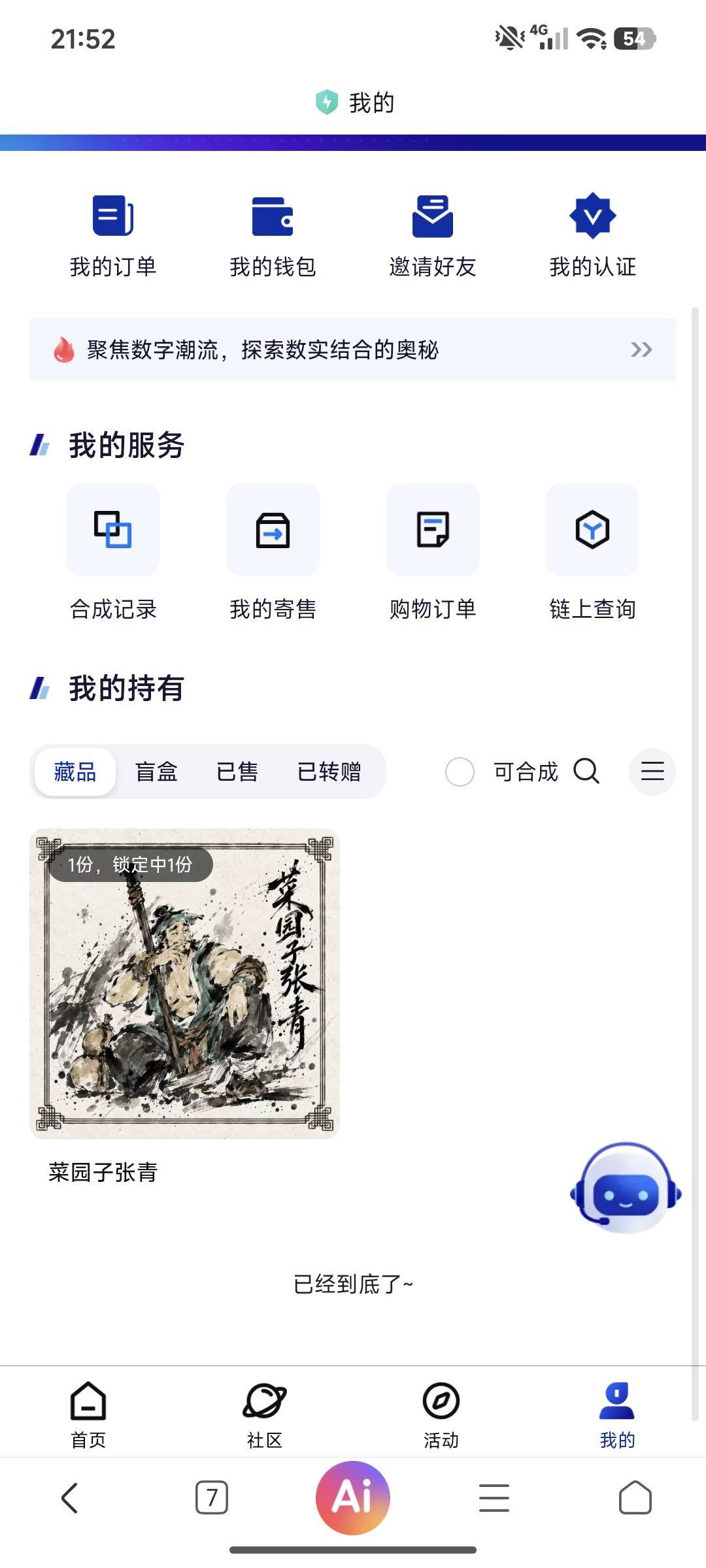Go to the 活动 tab
This screenshot has height=1568, width=706.
pyautogui.click(x=441, y=1413)
